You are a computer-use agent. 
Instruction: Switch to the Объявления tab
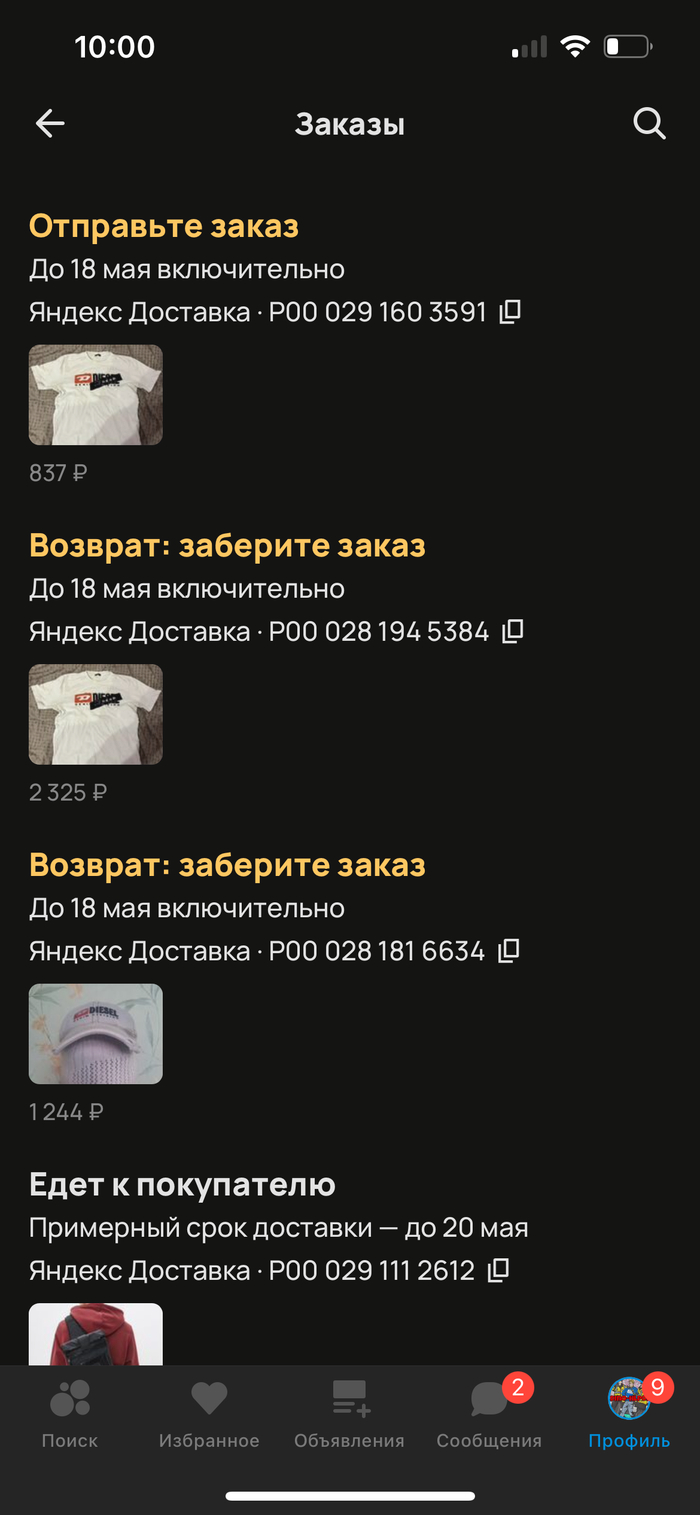(x=349, y=1414)
